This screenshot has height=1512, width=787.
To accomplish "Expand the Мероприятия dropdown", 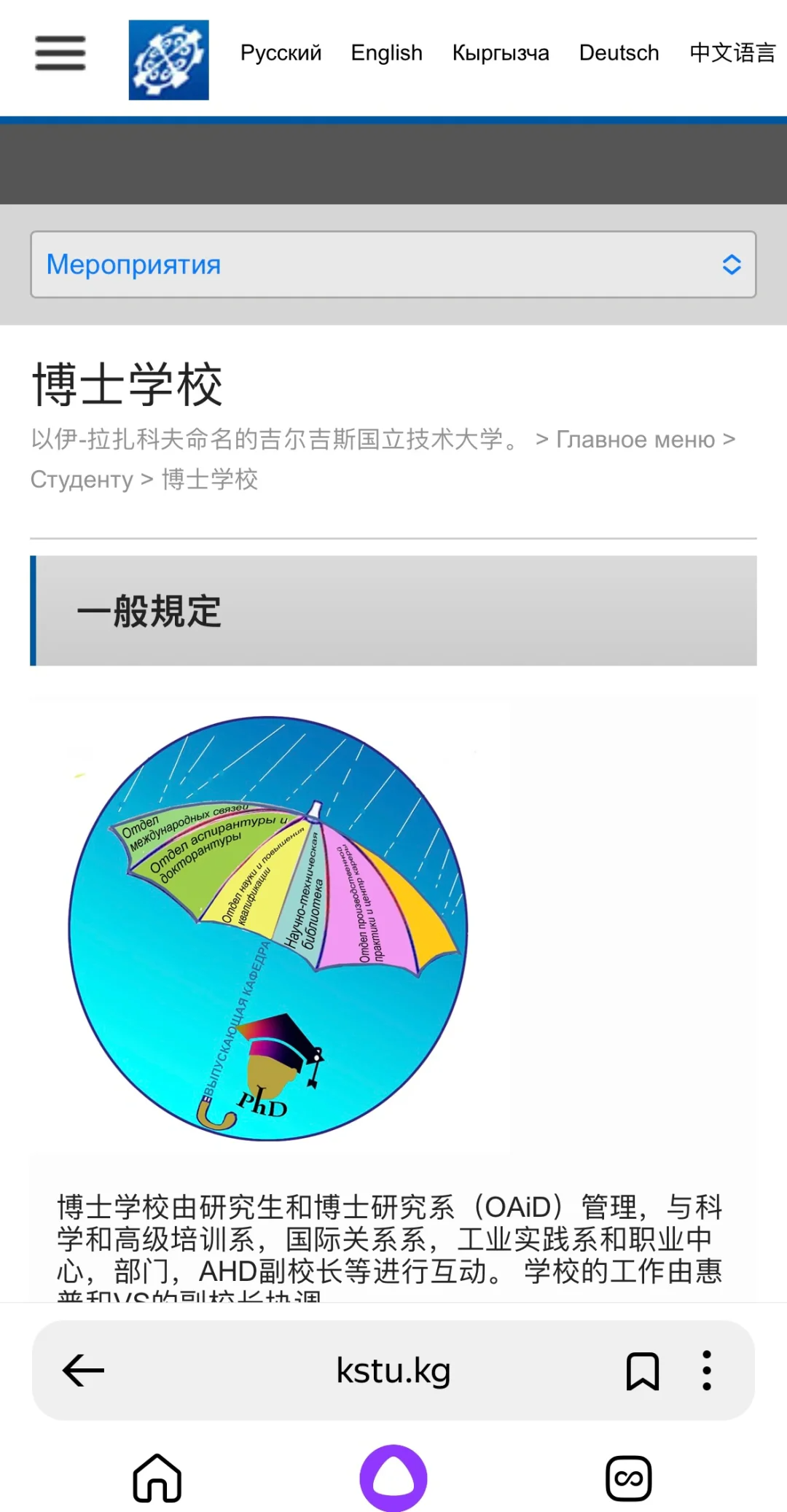I will pyautogui.click(x=393, y=265).
